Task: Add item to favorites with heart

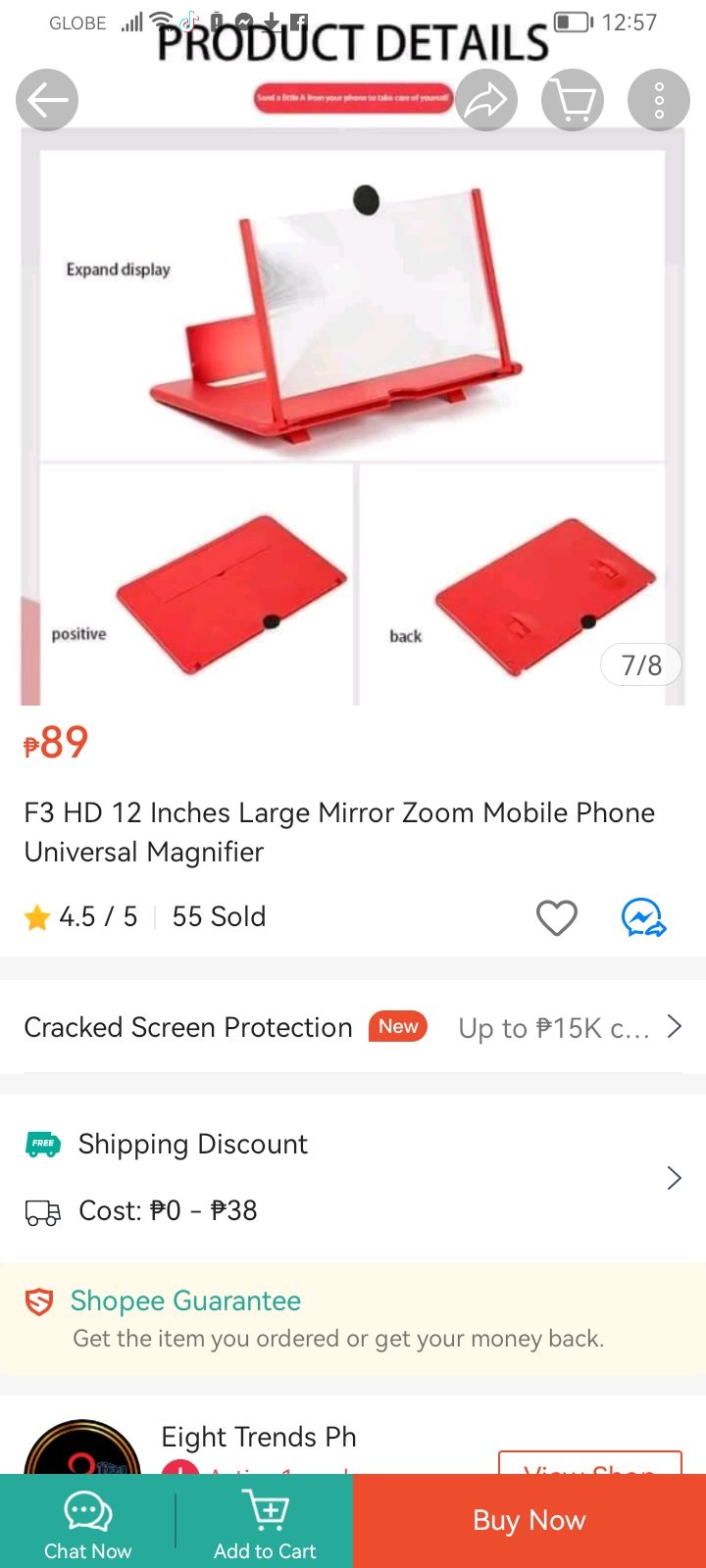Action: pyautogui.click(x=556, y=918)
